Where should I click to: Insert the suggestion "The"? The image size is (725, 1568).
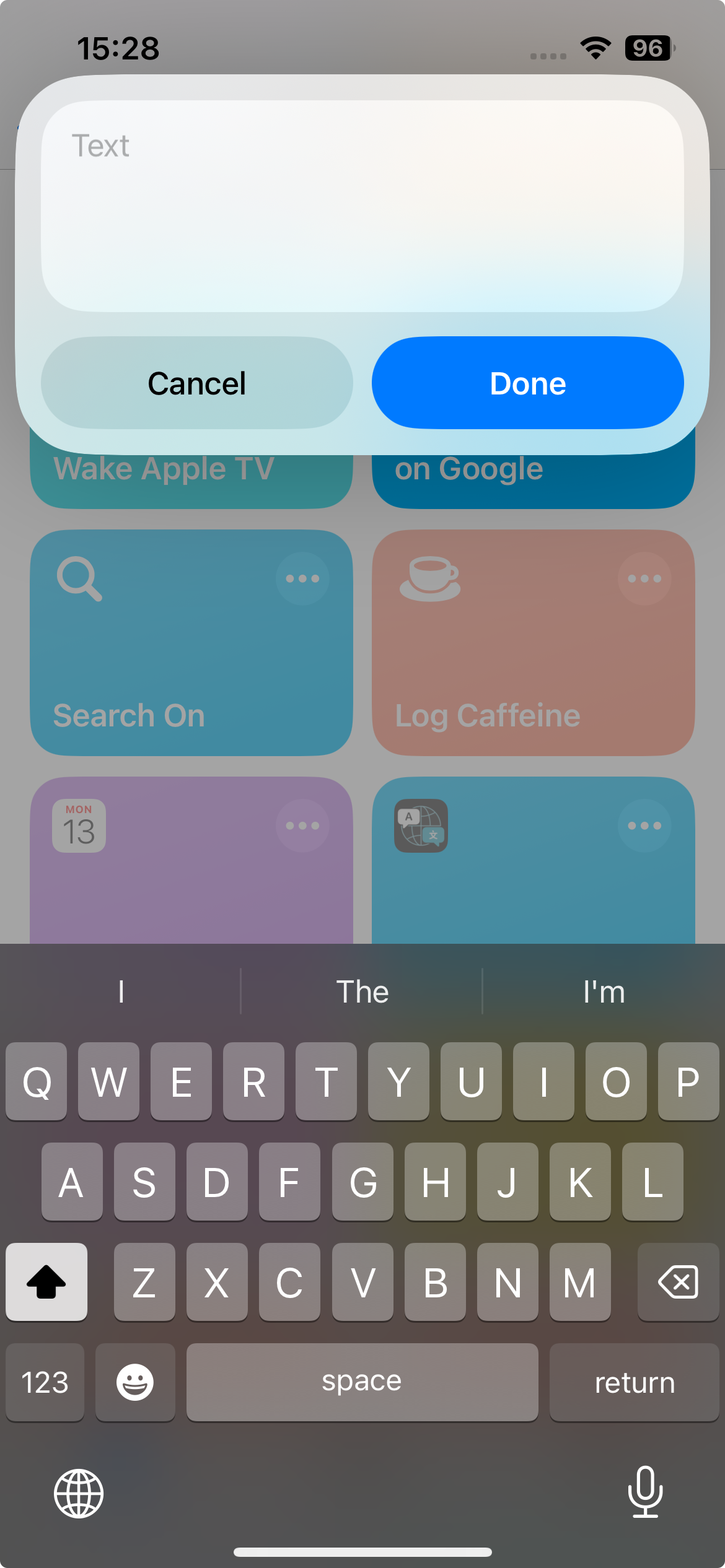(362, 992)
